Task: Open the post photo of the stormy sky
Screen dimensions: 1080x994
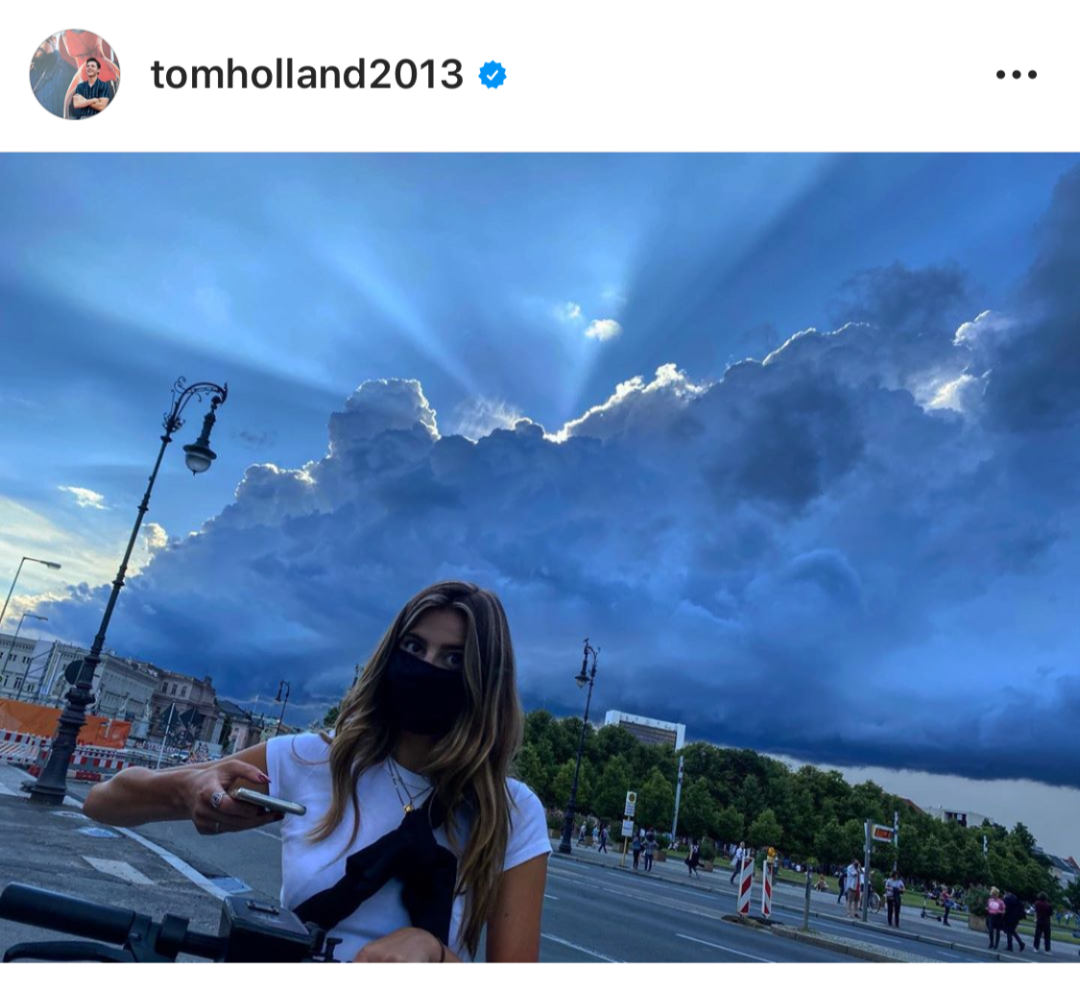Action: pos(540,556)
